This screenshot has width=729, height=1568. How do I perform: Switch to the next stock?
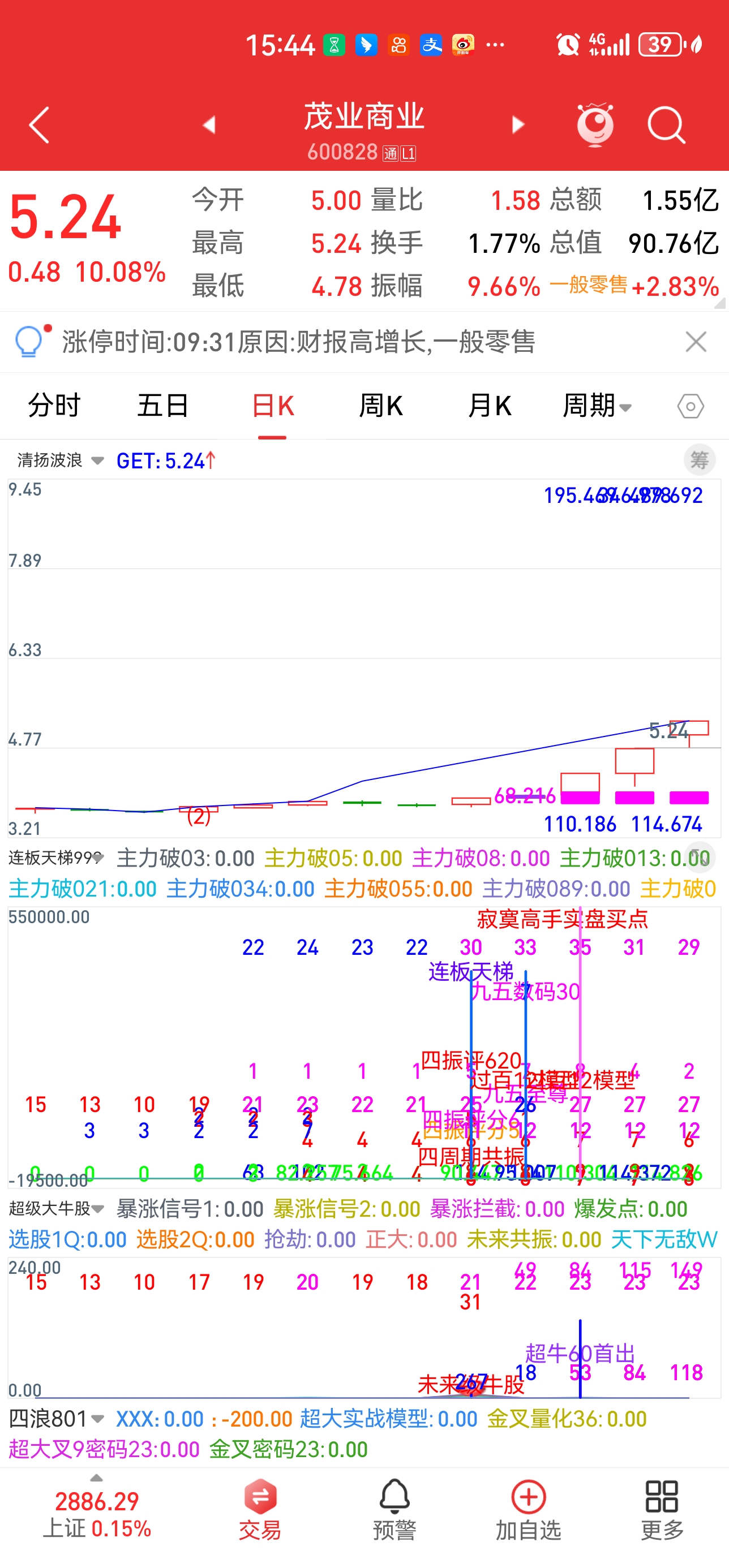pyautogui.click(x=518, y=125)
